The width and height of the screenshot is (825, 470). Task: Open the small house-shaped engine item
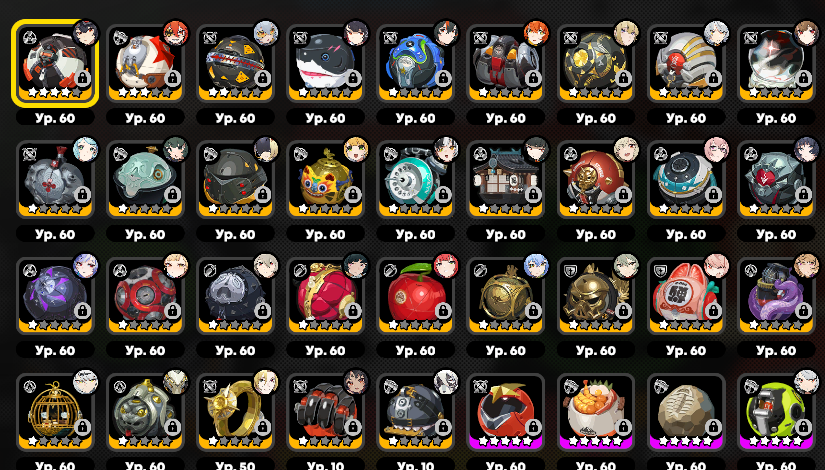[x=505, y=177]
